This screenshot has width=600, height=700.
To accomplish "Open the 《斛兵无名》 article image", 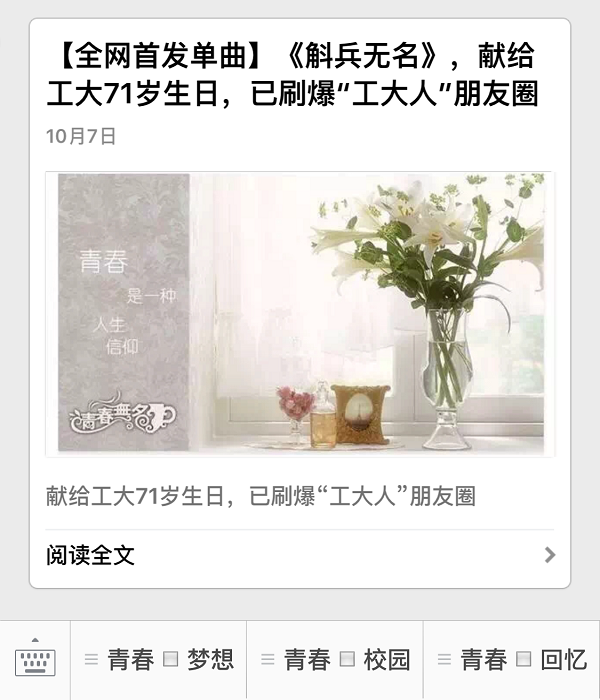I will click(x=300, y=314).
